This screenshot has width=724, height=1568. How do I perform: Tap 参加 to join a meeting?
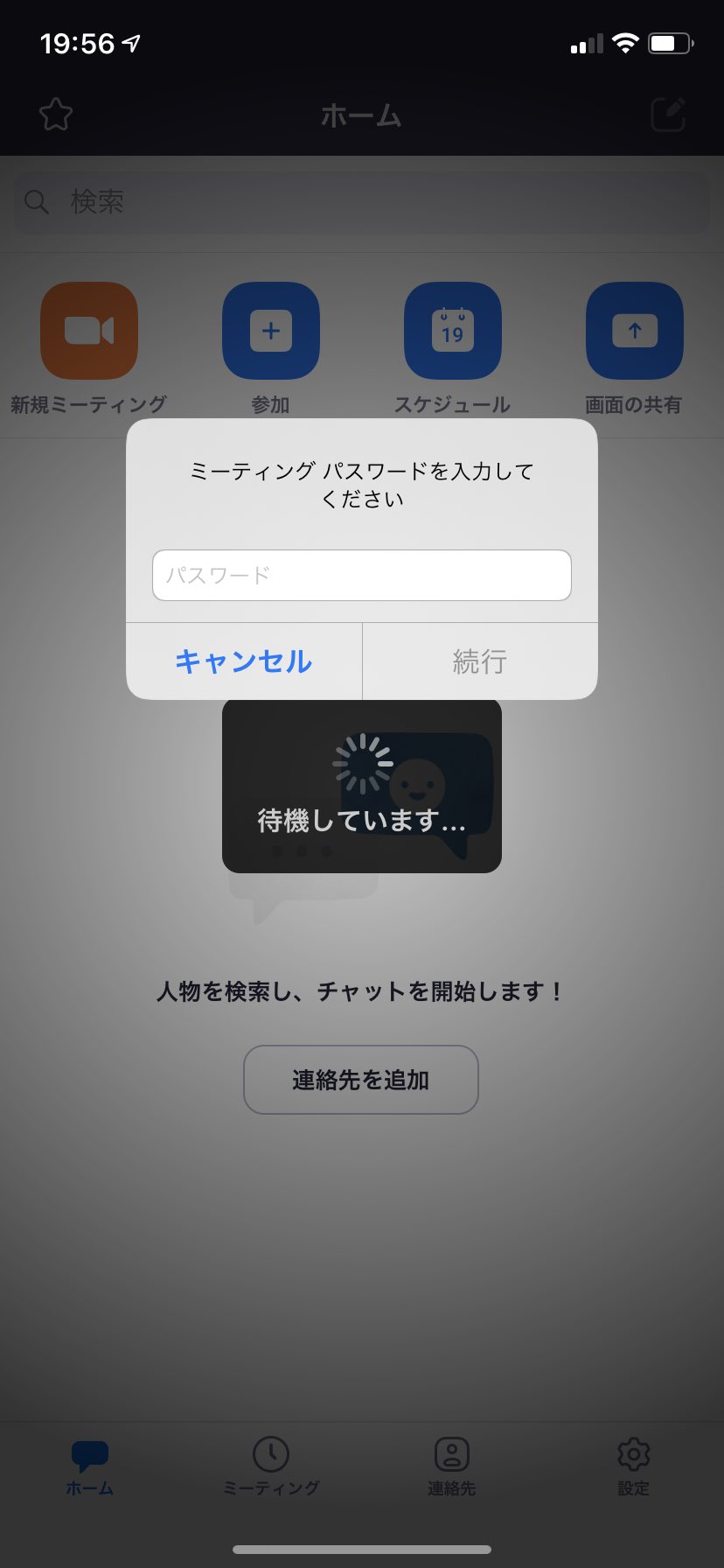click(270, 332)
